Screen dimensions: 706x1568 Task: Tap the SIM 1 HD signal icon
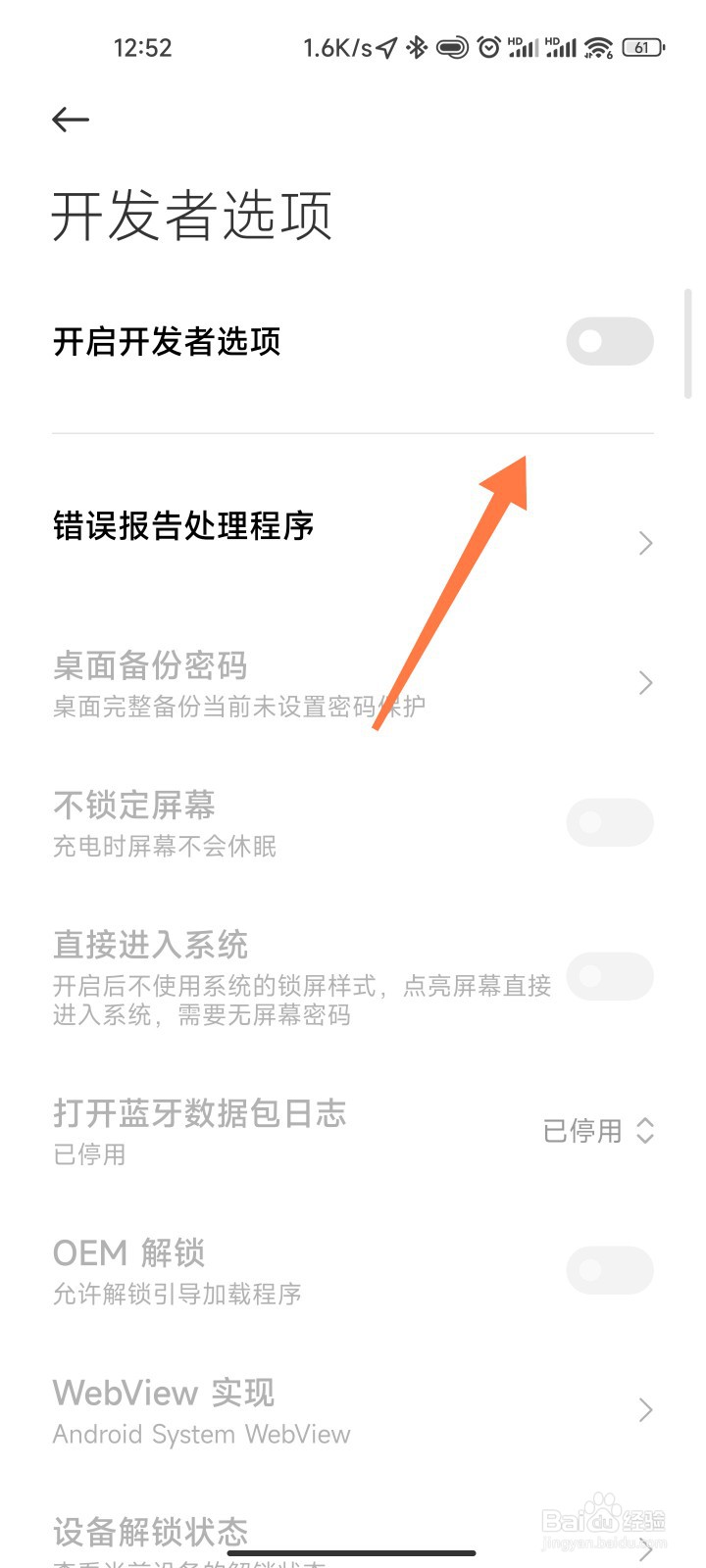pos(521,46)
